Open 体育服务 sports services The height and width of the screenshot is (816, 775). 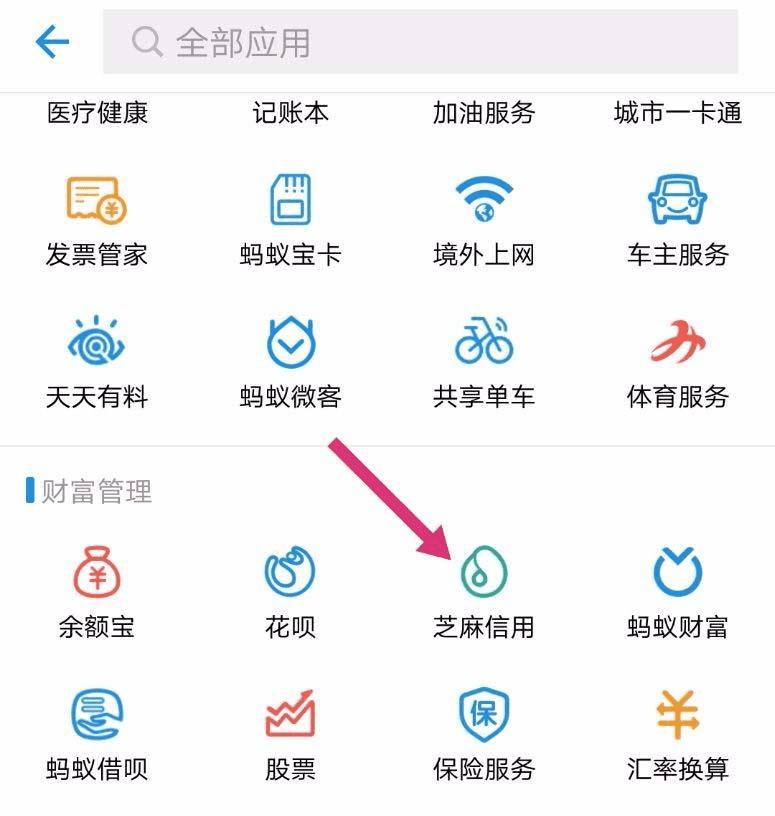(677, 344)
